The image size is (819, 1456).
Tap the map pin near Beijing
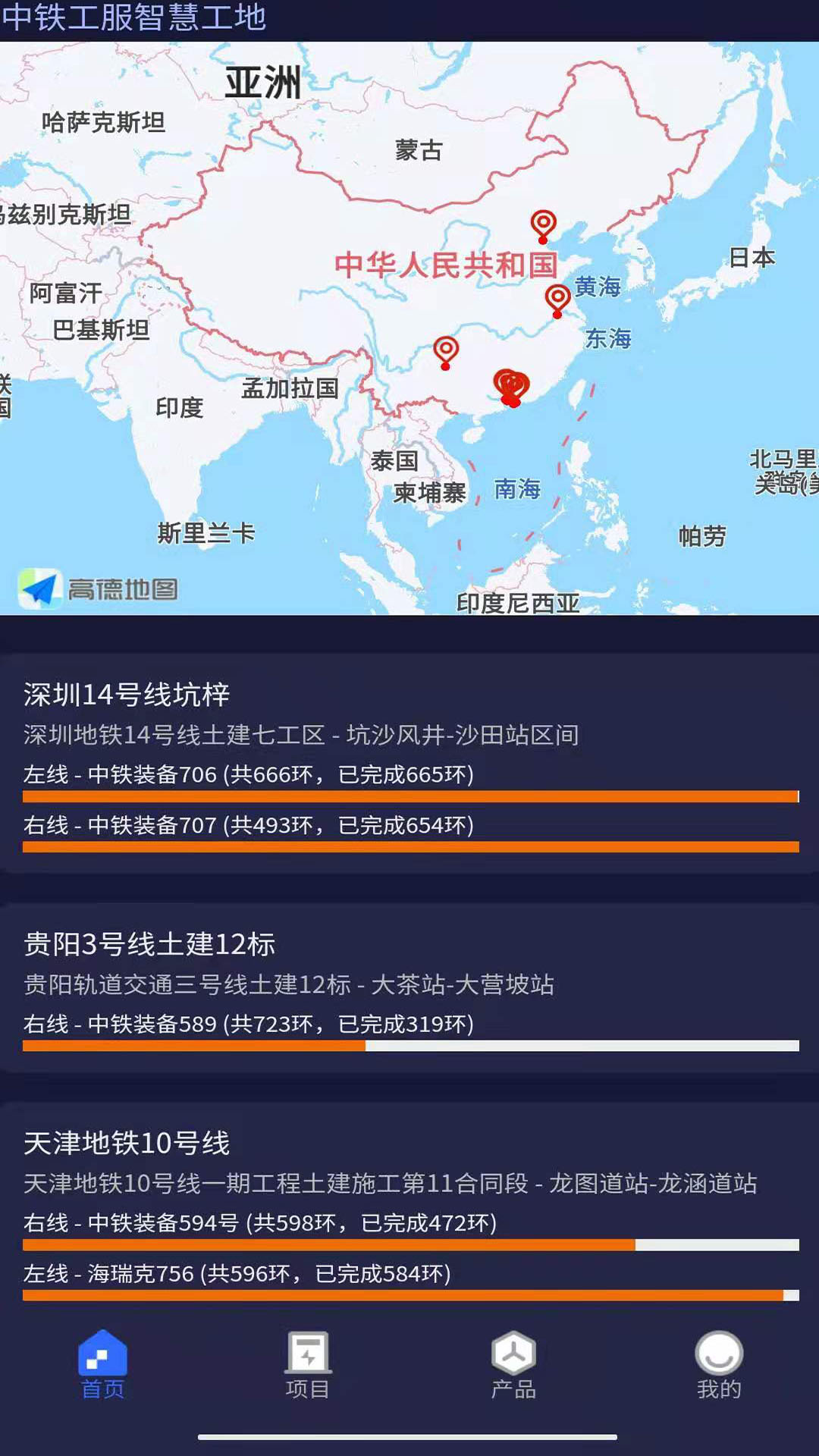[x=543, y=227]
